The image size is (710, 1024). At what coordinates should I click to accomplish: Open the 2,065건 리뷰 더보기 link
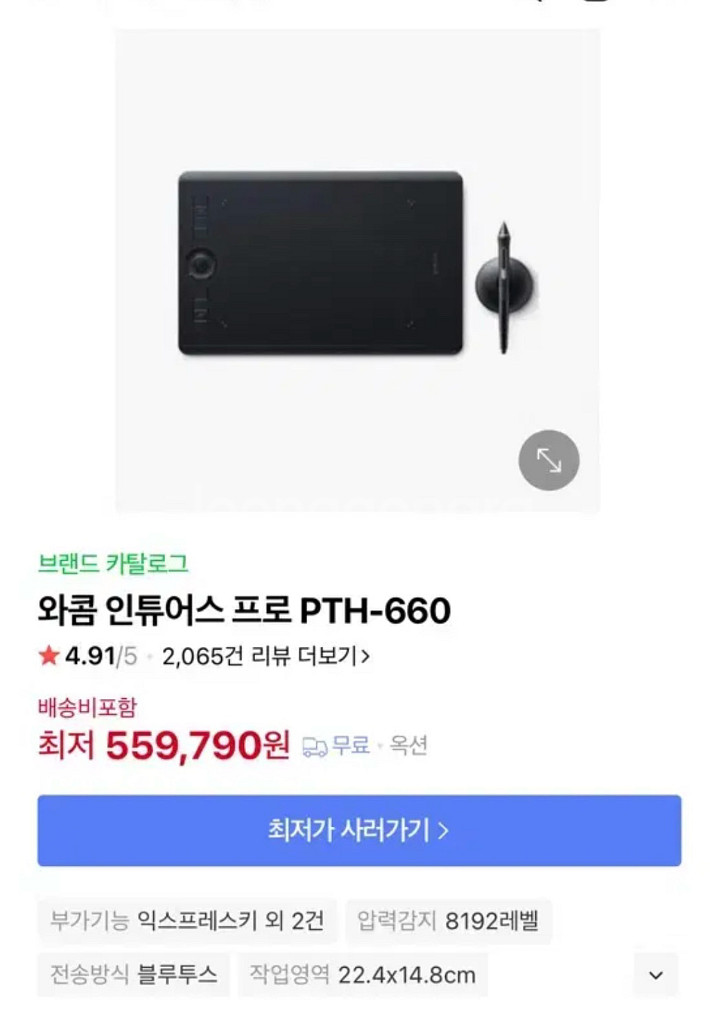[x=266, y=657]
